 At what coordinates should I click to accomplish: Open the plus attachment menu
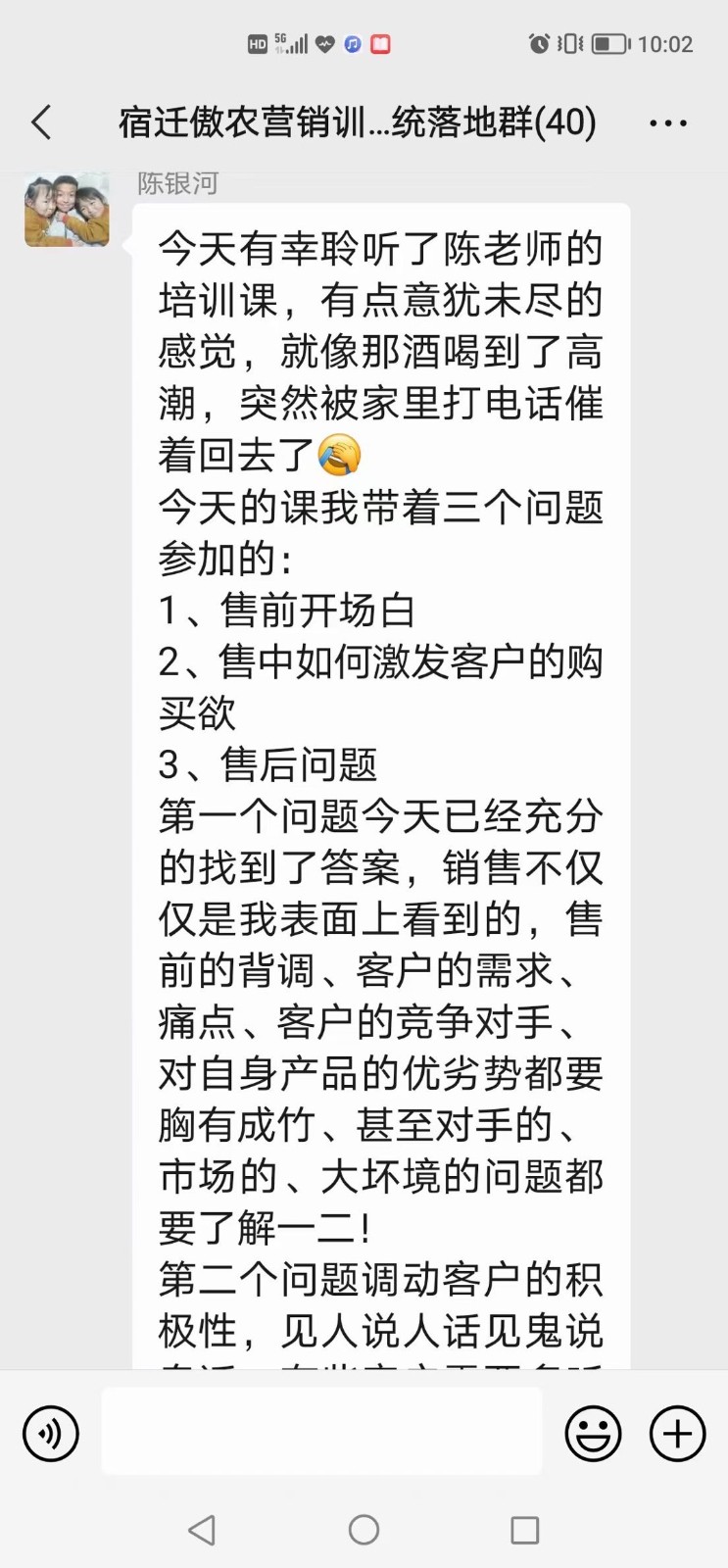tap(678, 1434)
